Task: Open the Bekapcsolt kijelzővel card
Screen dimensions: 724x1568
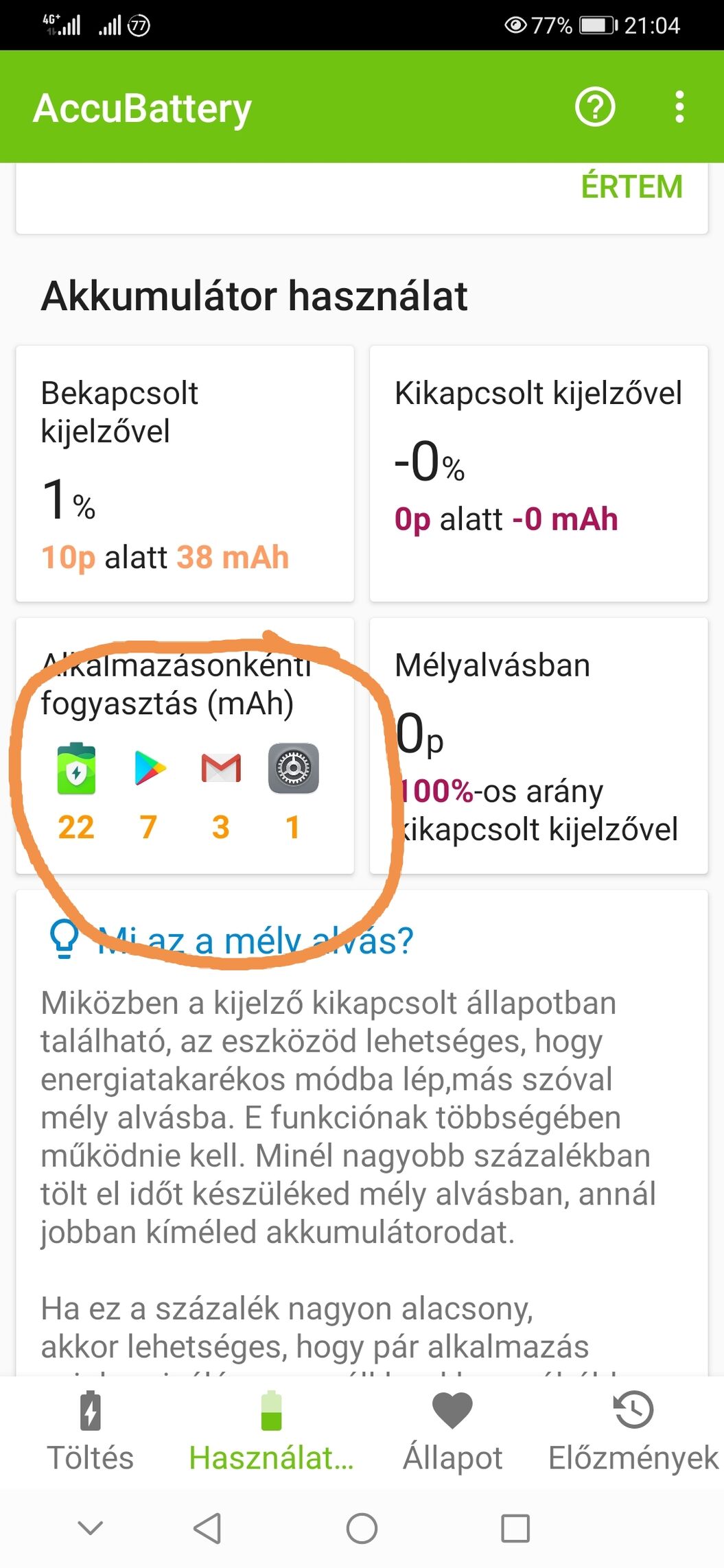Action: (x=185, y=474)
